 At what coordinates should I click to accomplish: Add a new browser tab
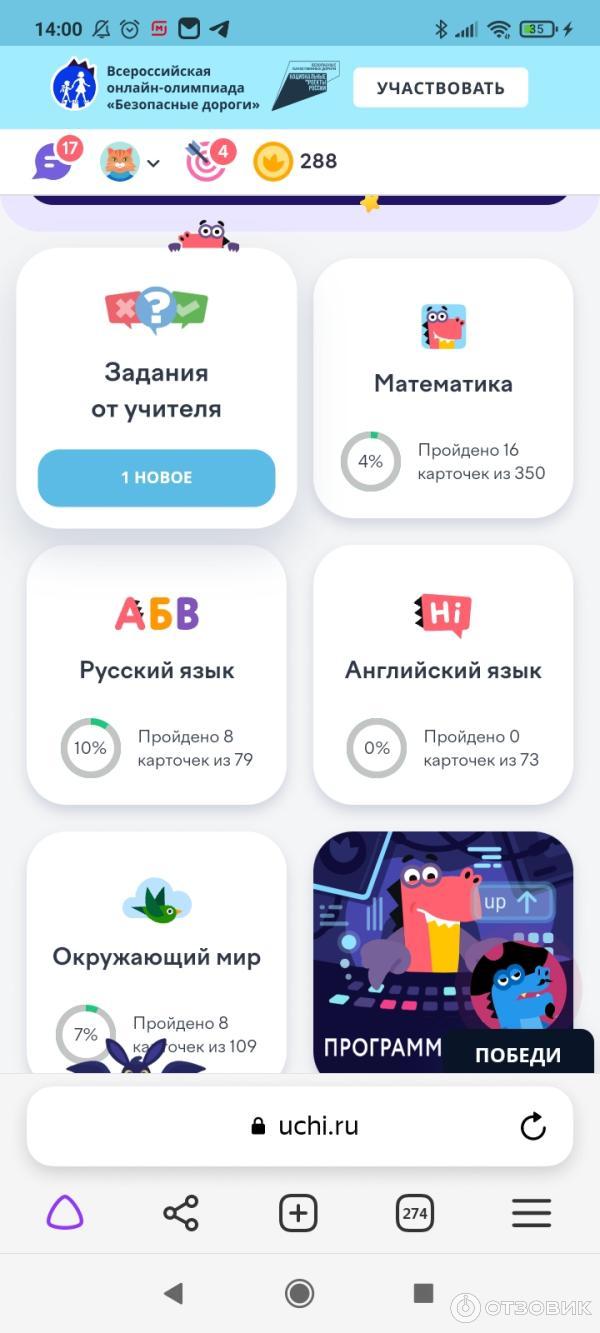298,1213
